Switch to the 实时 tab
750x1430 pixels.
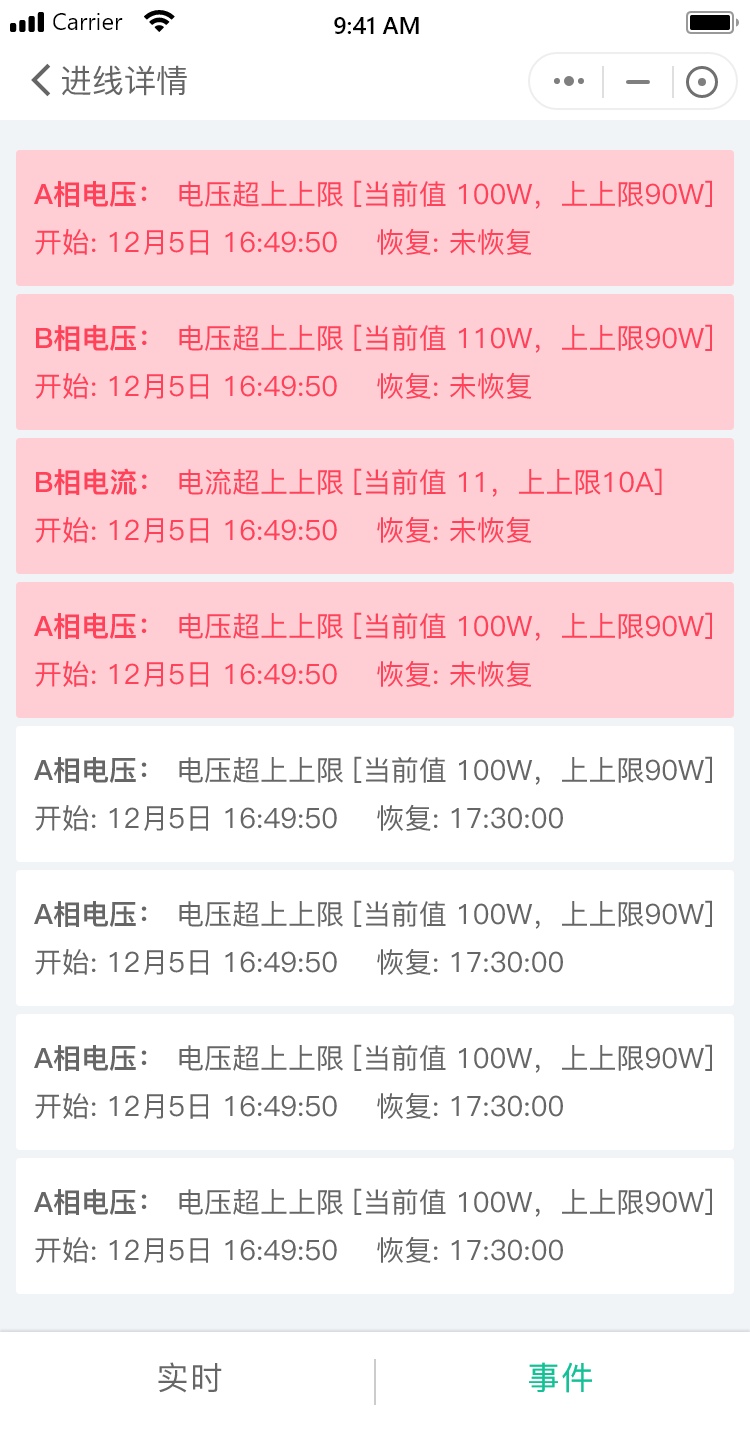(x=188, y=1379)
